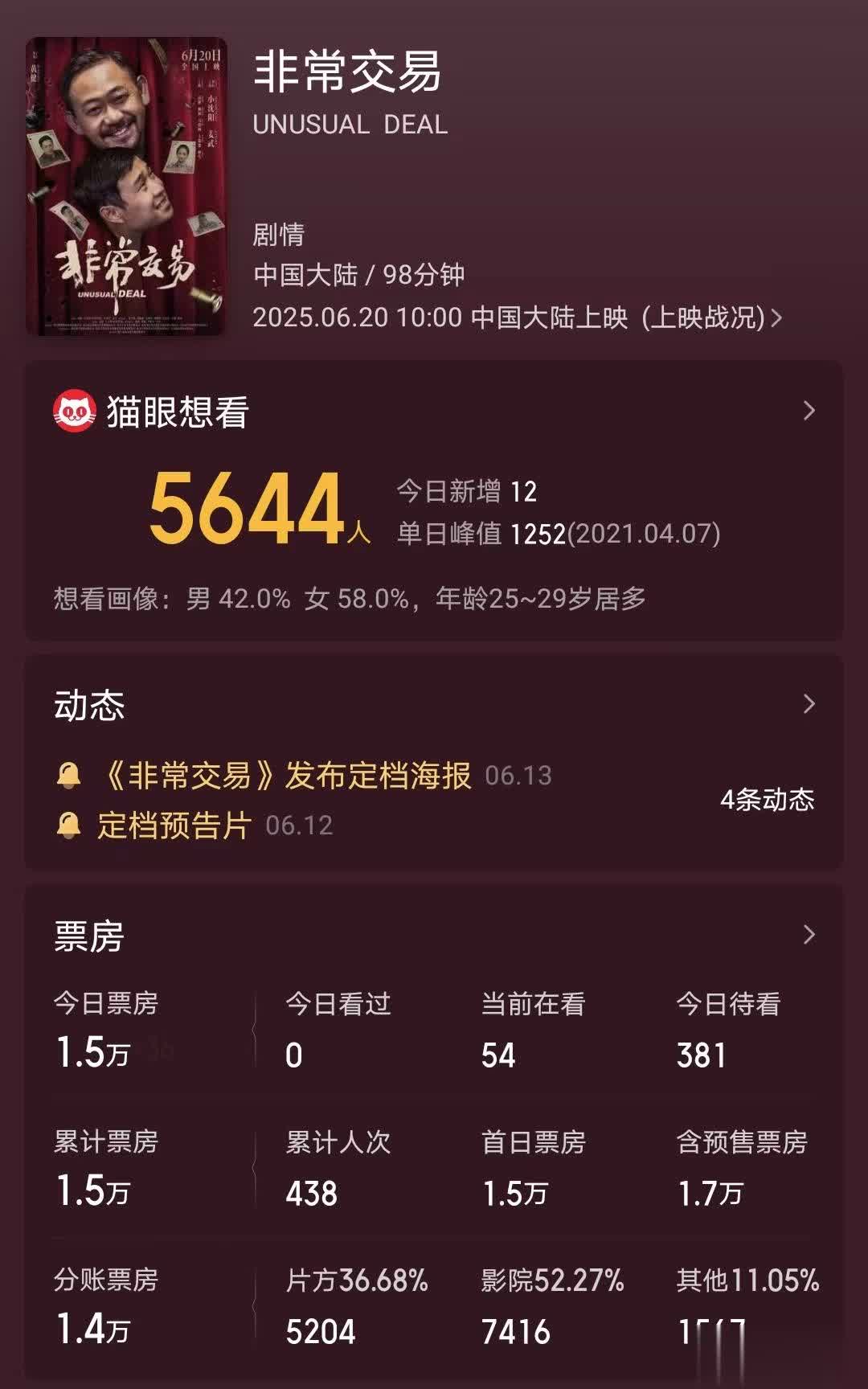Open the 定档预告片 trailer update
Screen dimensions: 868x1389
(x=175, y=826)
